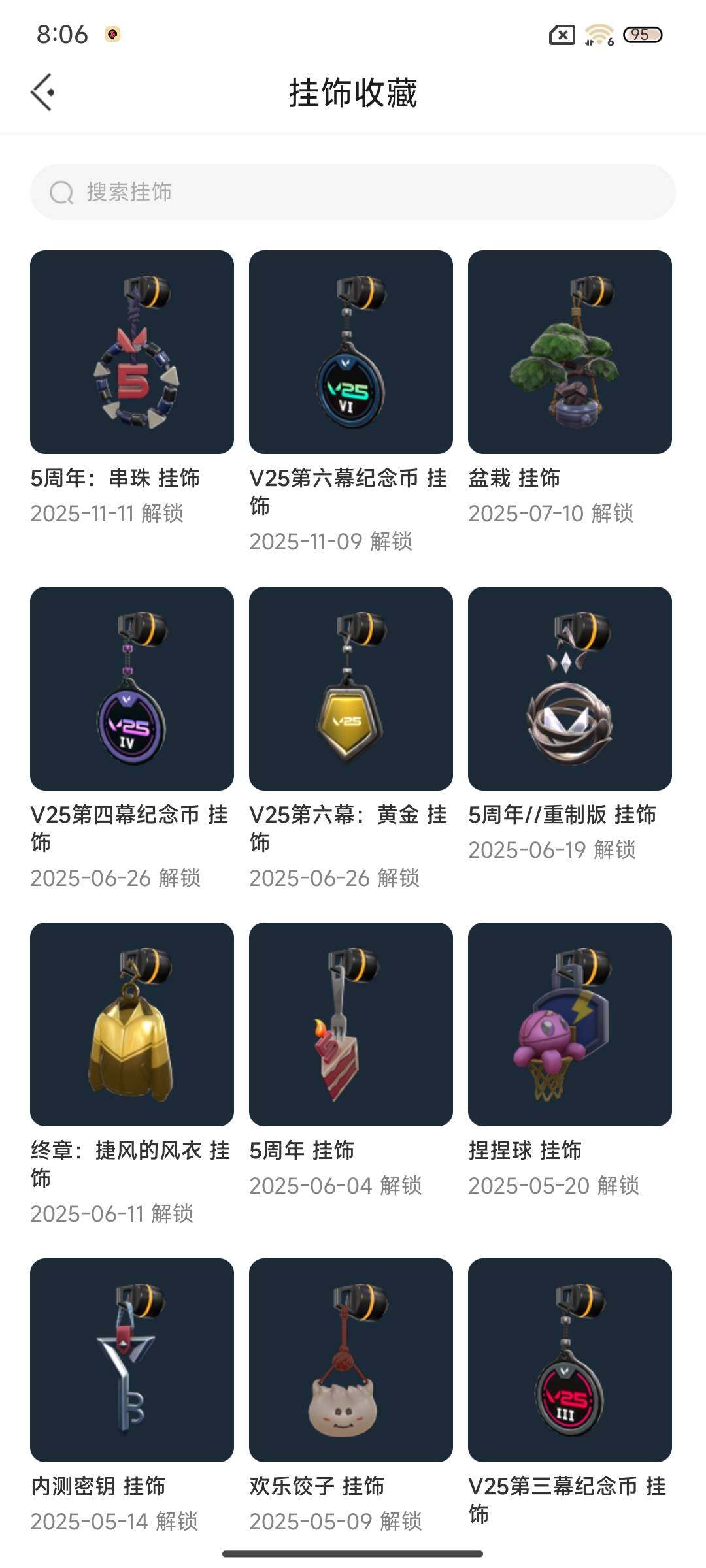View the V25第六幕纪念币 挂饰 item

(351, 352)
